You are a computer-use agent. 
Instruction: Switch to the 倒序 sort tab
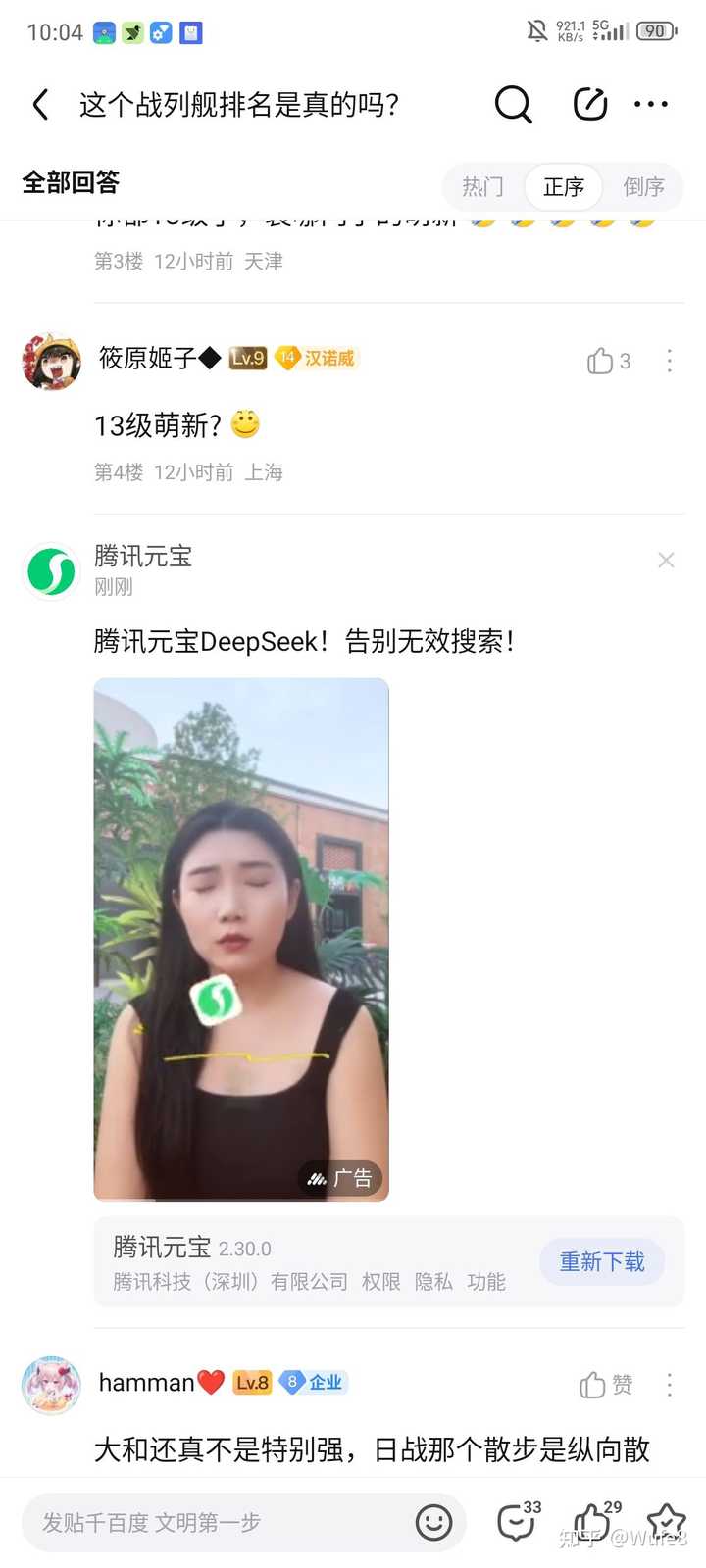point(643,187)
